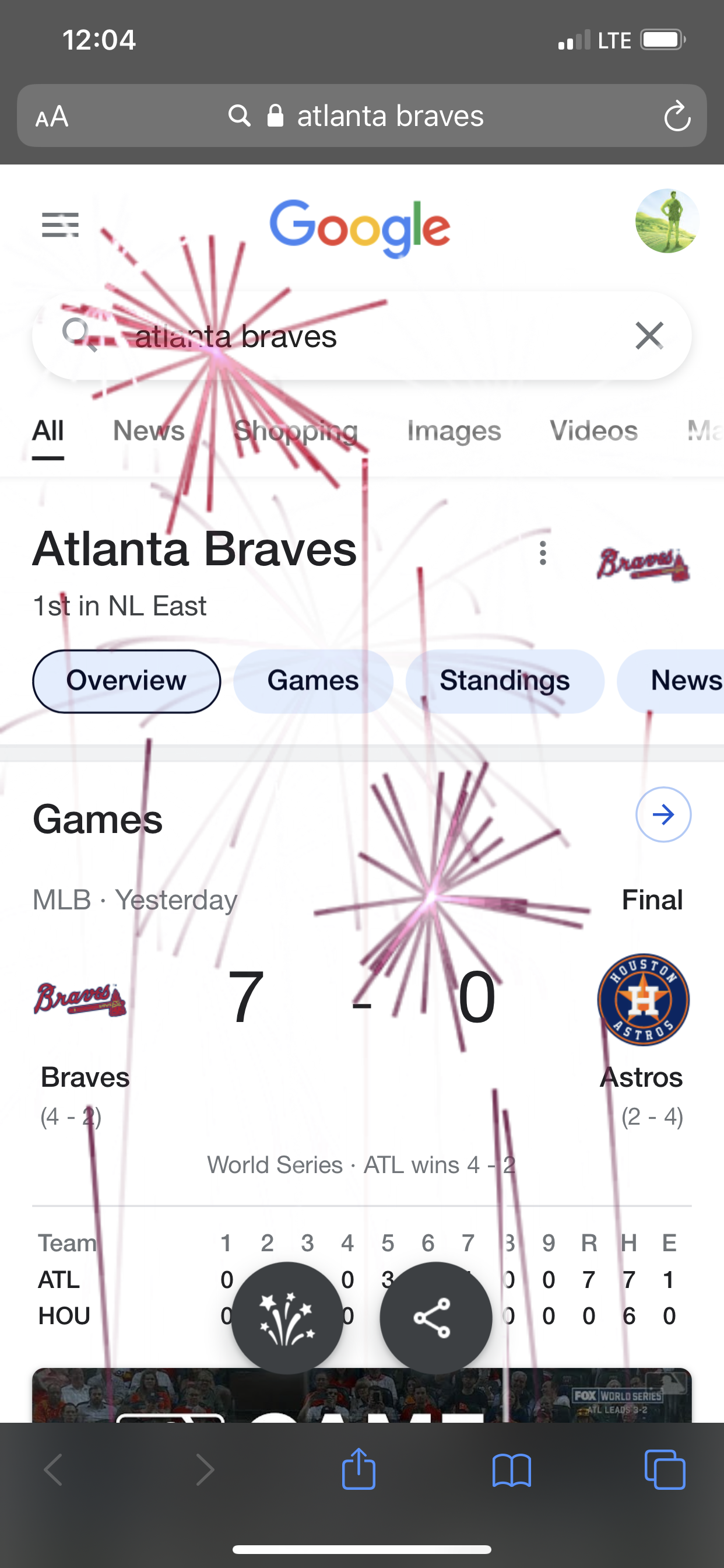Open the Google hamburger menu
Image resolution: width=724 pixels, height=1568 pixels.
point(60,225)
